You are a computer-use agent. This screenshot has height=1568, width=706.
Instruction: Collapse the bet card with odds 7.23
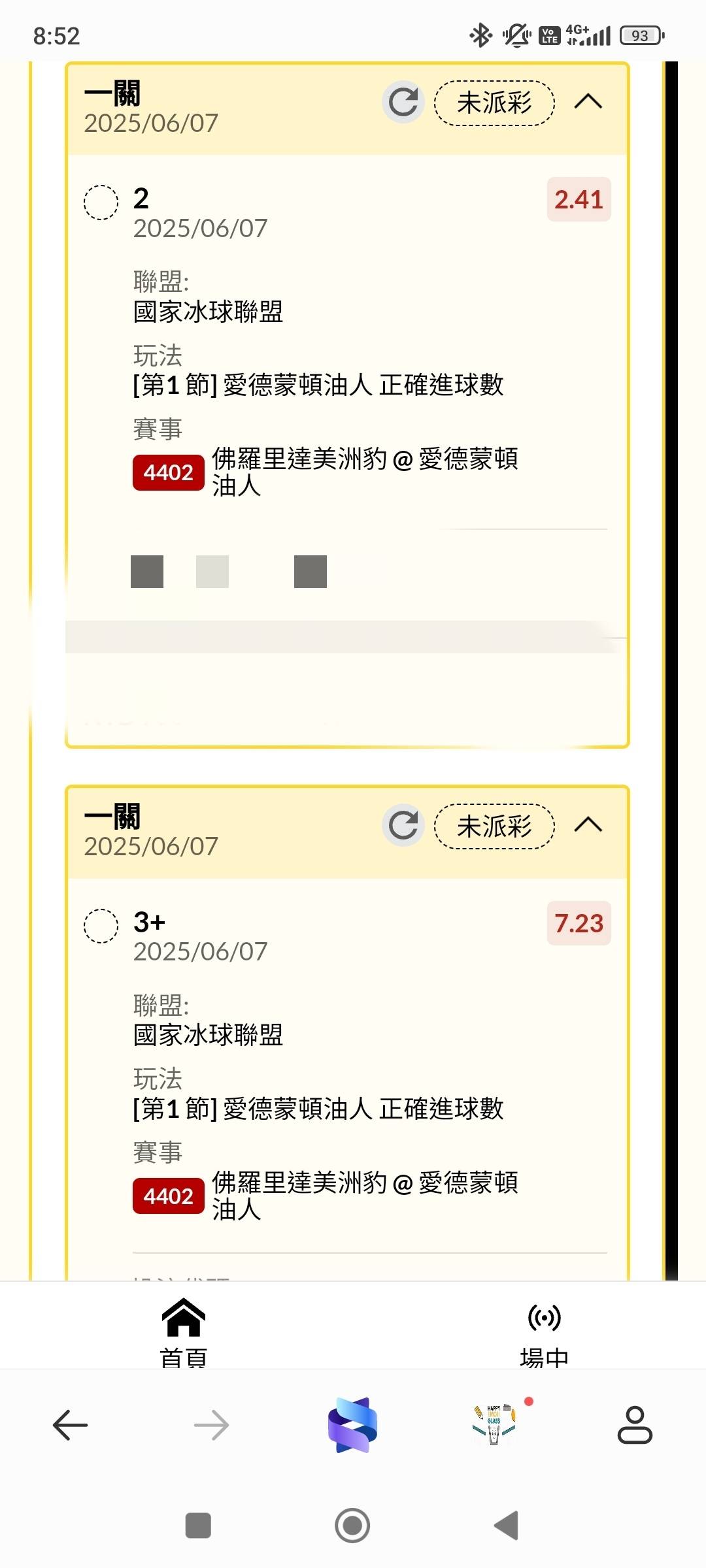click(x=588, y=825)
